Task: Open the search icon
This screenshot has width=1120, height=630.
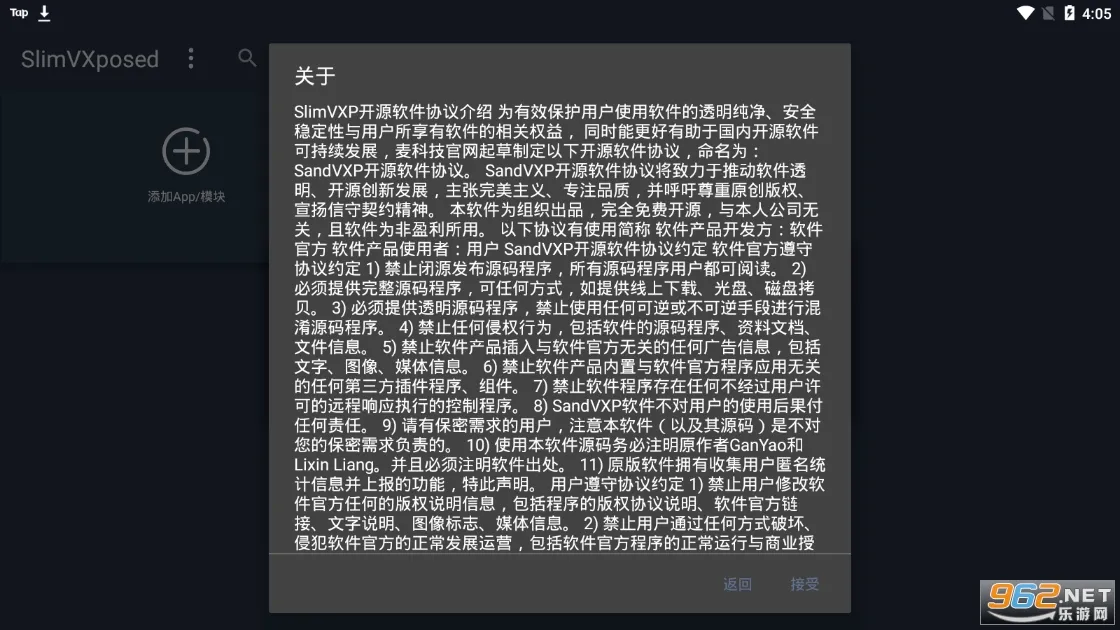Action: coord(247,58)
